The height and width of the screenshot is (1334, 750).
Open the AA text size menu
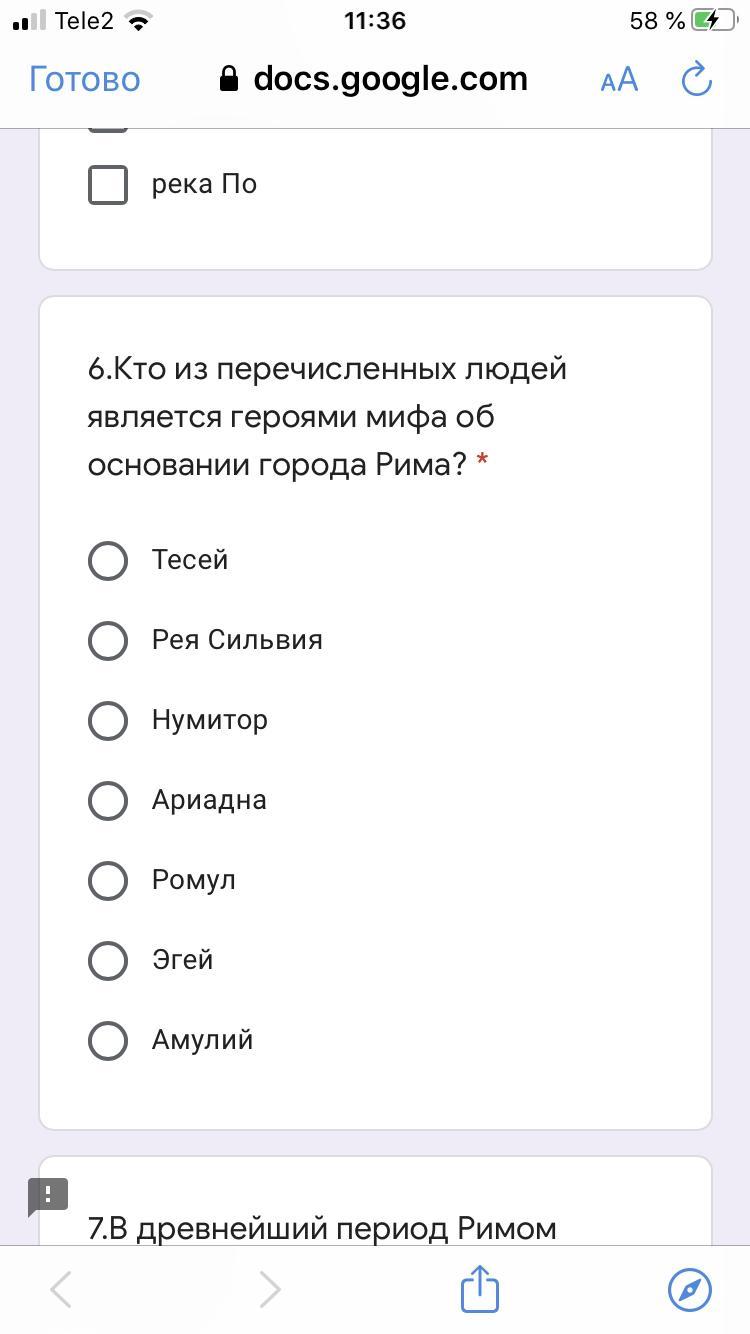click(x=619, y=80)
